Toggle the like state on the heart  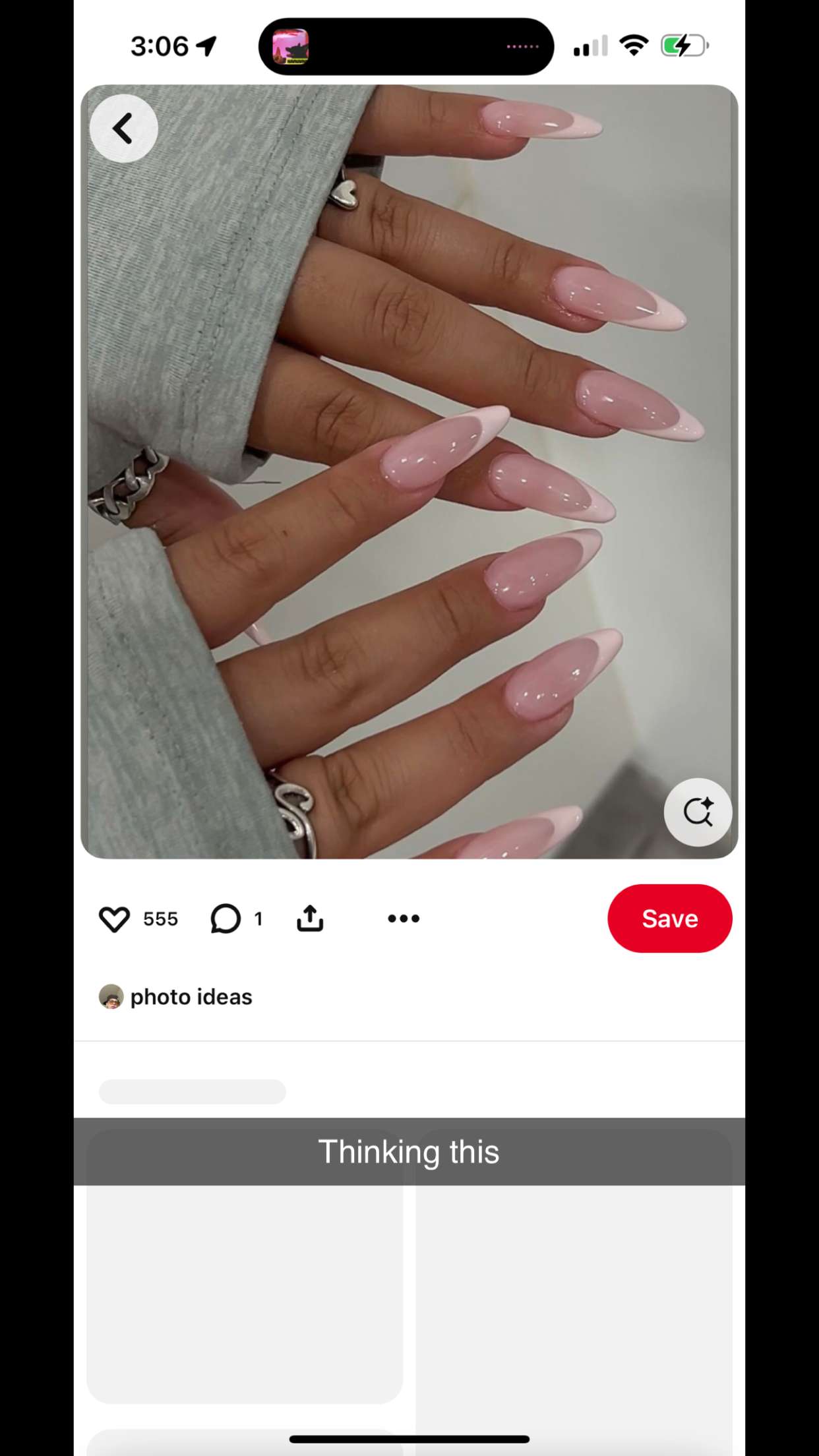(116, 918)
